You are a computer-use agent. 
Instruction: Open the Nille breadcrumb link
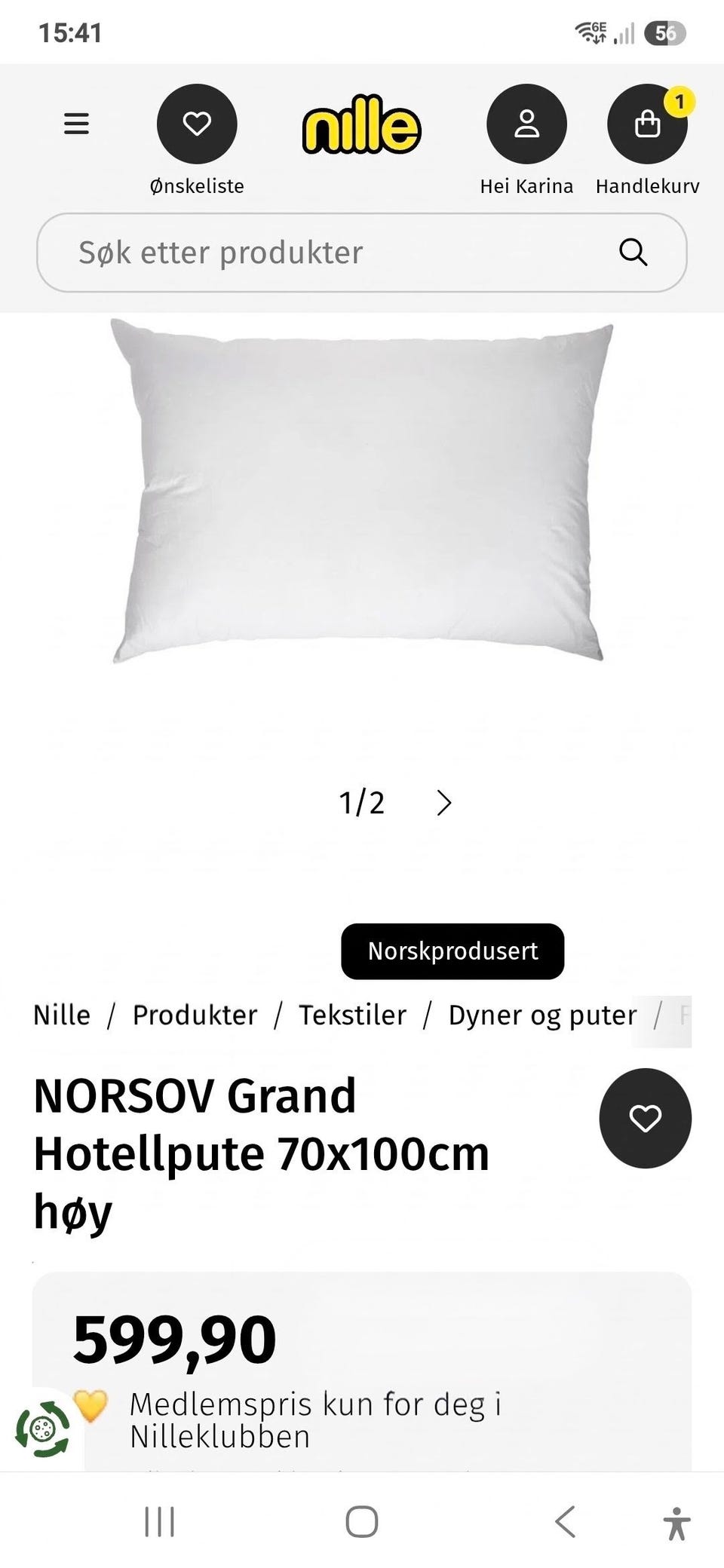click(x=62, y=1015)
